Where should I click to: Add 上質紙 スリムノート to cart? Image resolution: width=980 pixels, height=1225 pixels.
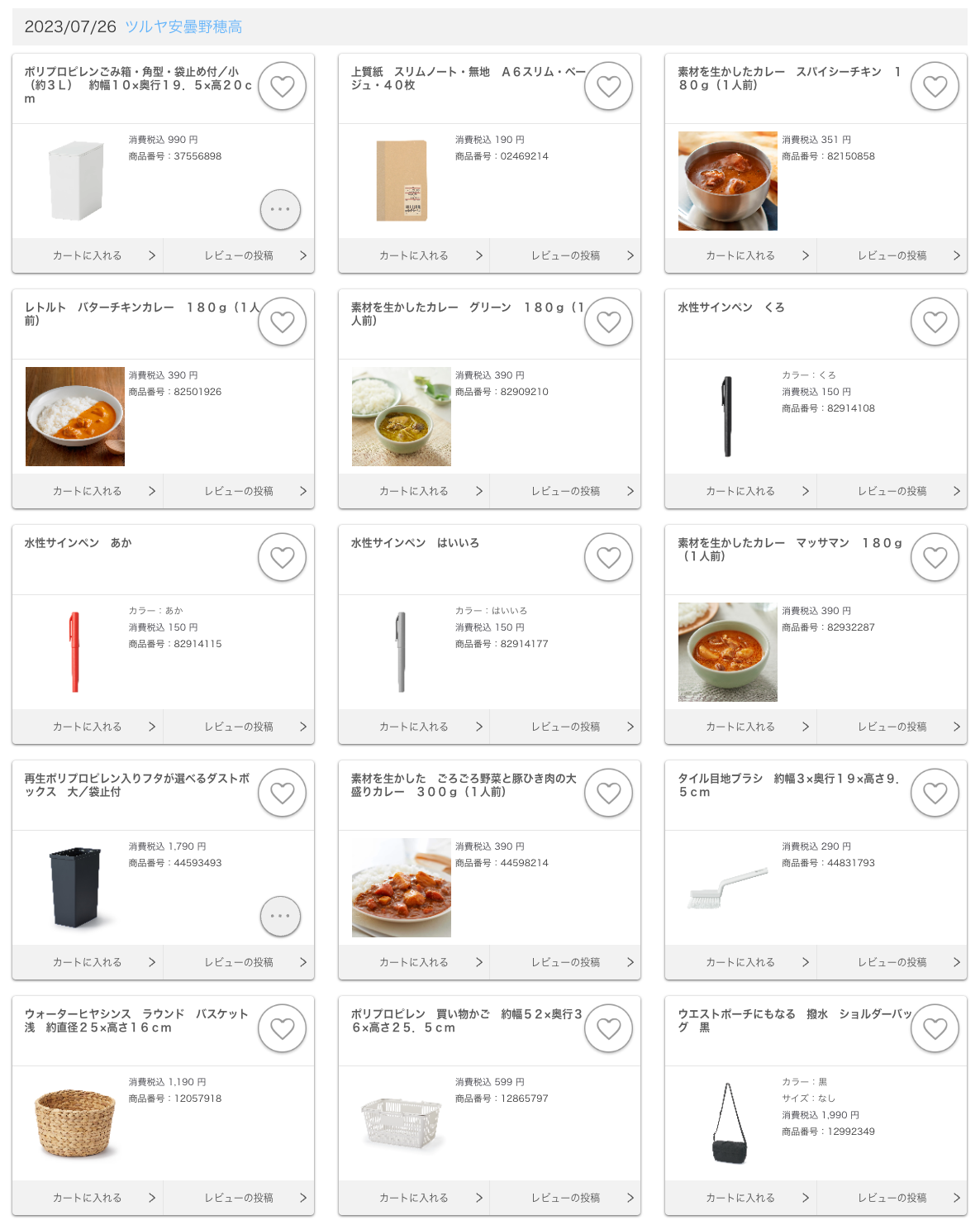tap(414, 256)
